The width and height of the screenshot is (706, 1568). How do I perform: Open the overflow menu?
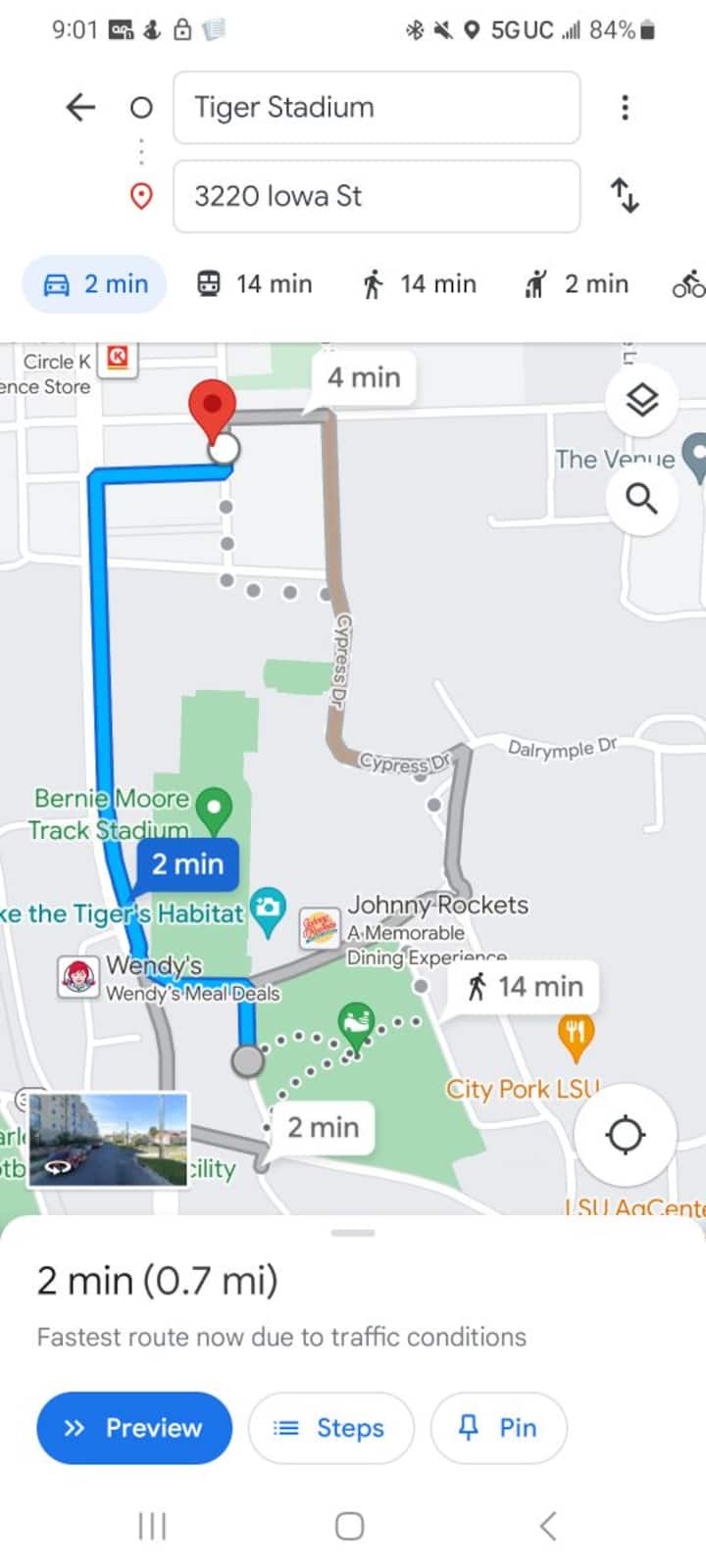(x=625, y=107)
